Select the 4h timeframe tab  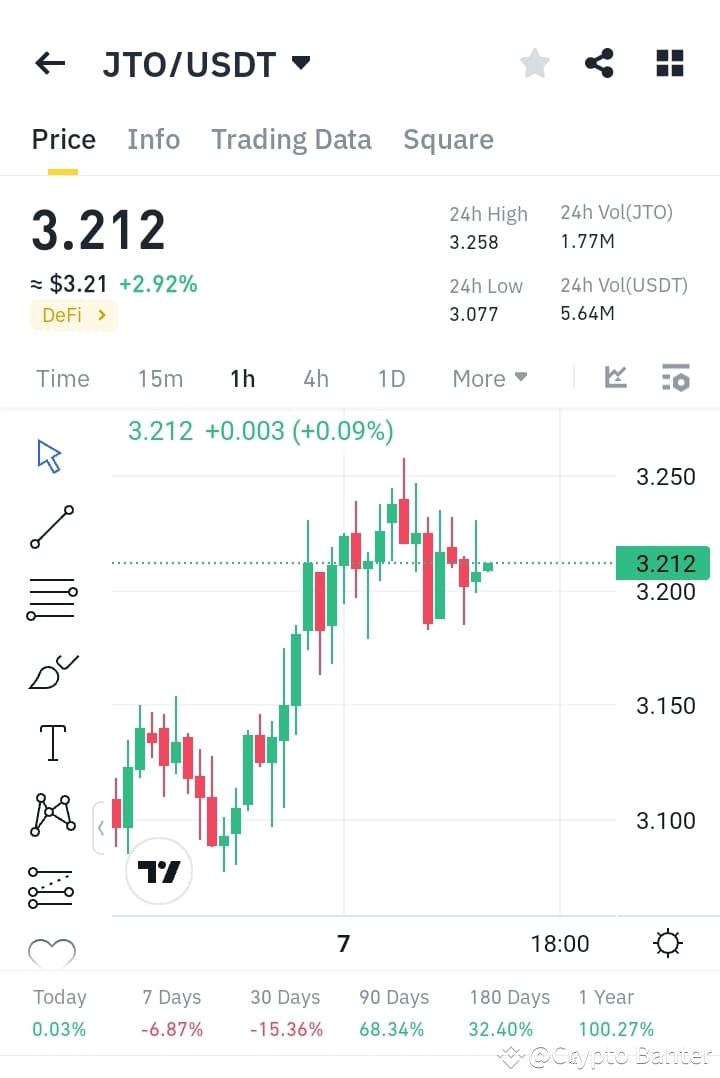tap(315, 378)
